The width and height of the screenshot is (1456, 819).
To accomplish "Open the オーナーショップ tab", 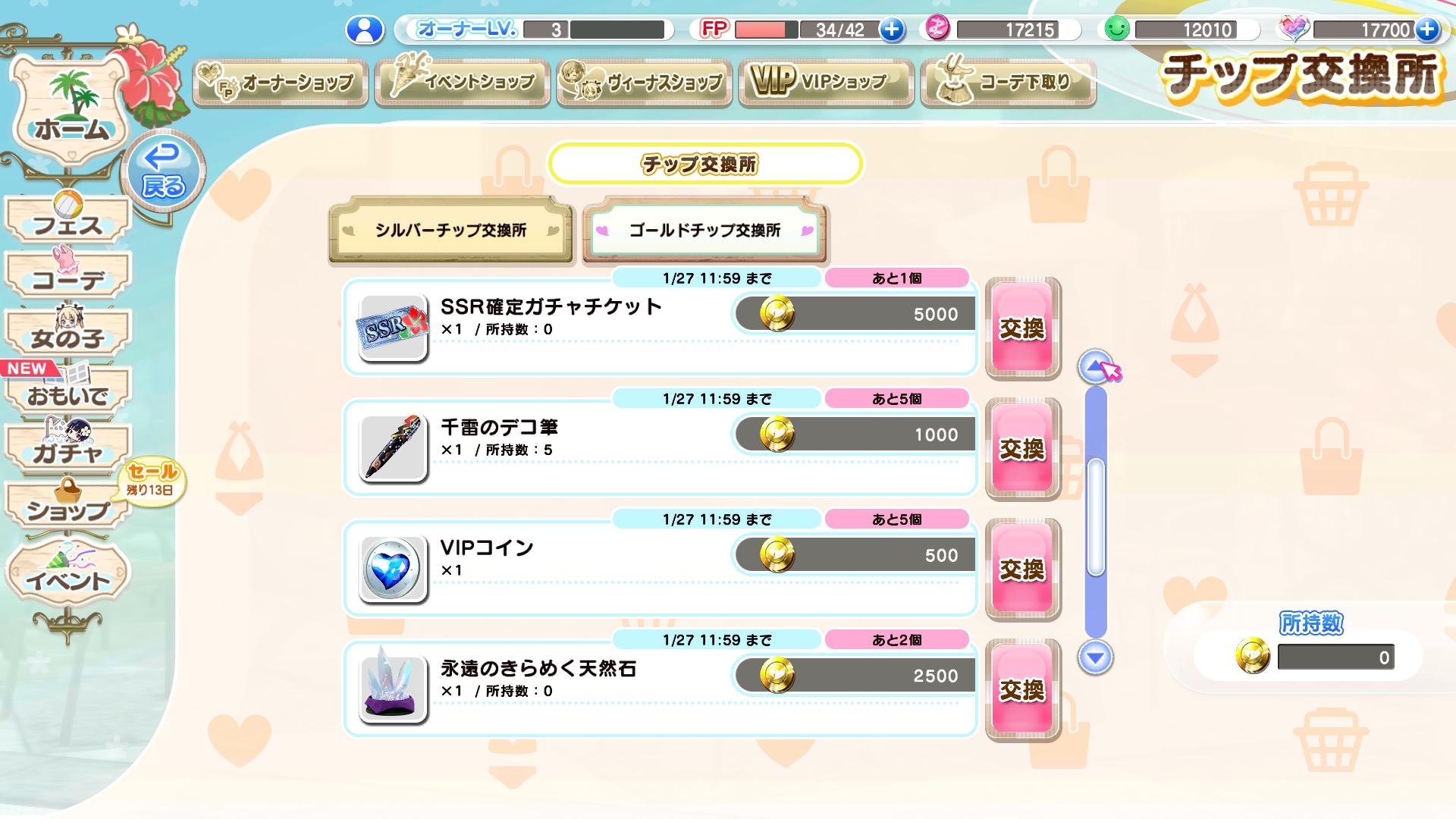I will click(x=281, y=82).
